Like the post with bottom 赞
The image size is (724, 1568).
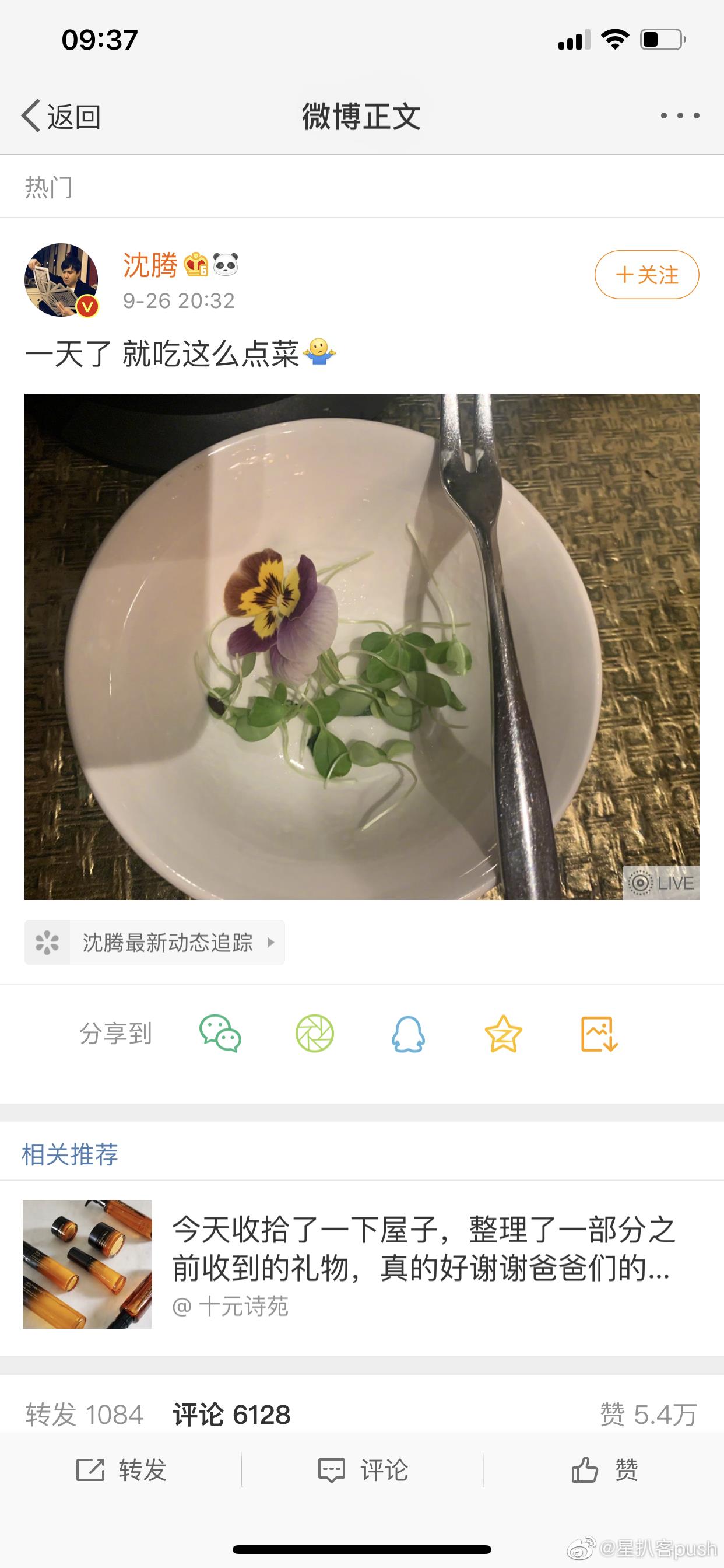pyautogui.click(x=604, y=1470)
